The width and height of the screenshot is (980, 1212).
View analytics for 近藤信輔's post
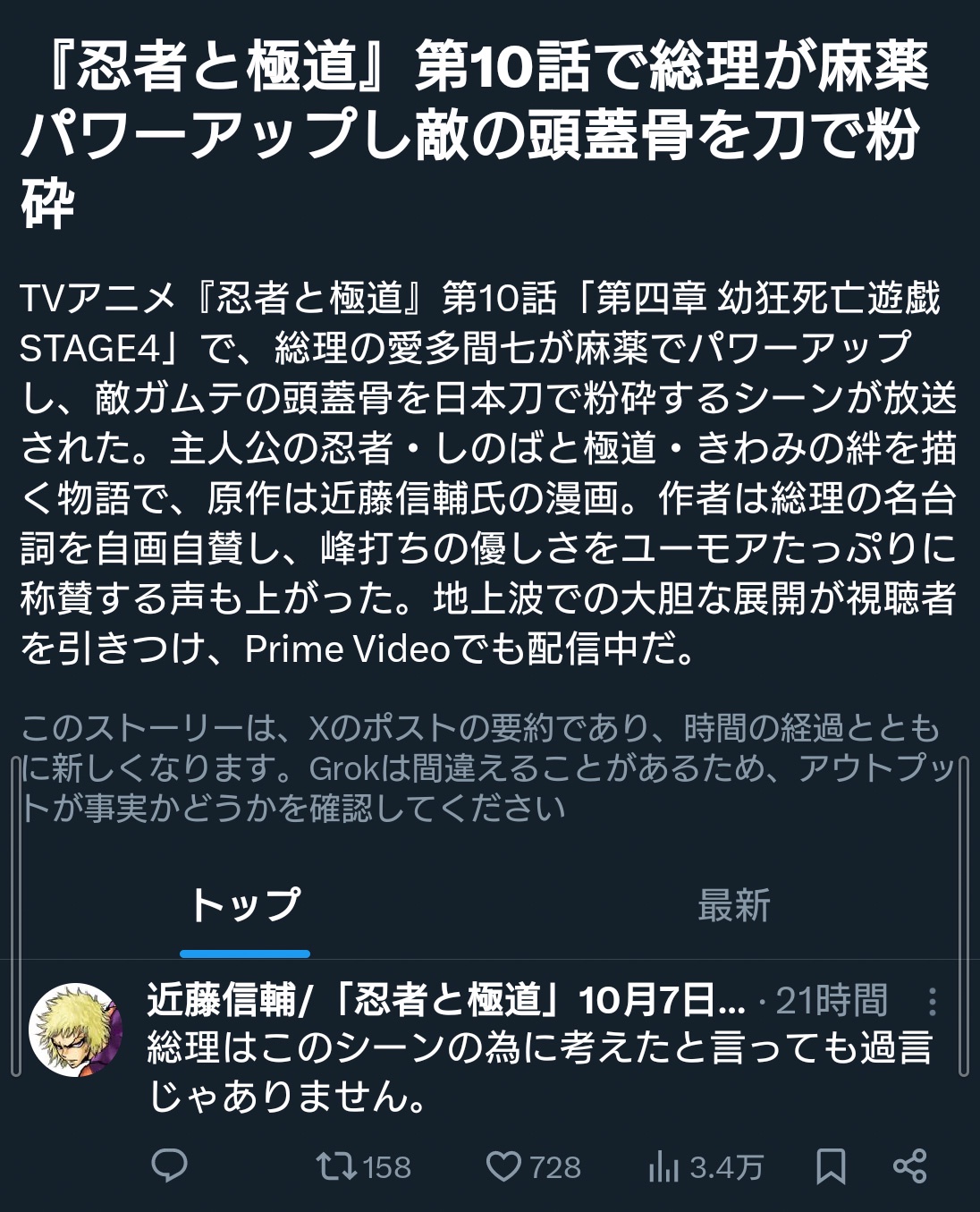663,1166
